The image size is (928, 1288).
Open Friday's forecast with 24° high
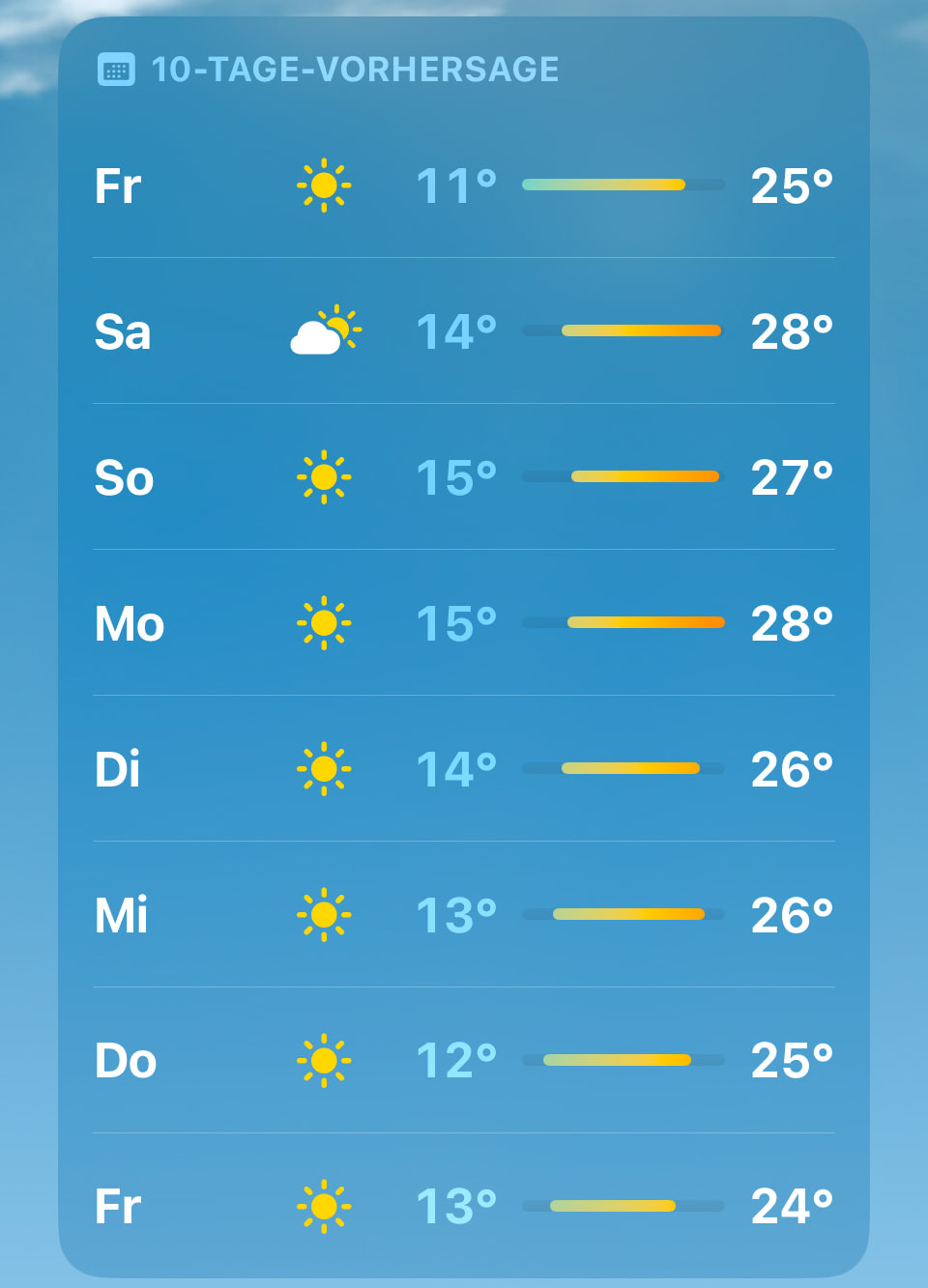click(x=464, y=1206)
